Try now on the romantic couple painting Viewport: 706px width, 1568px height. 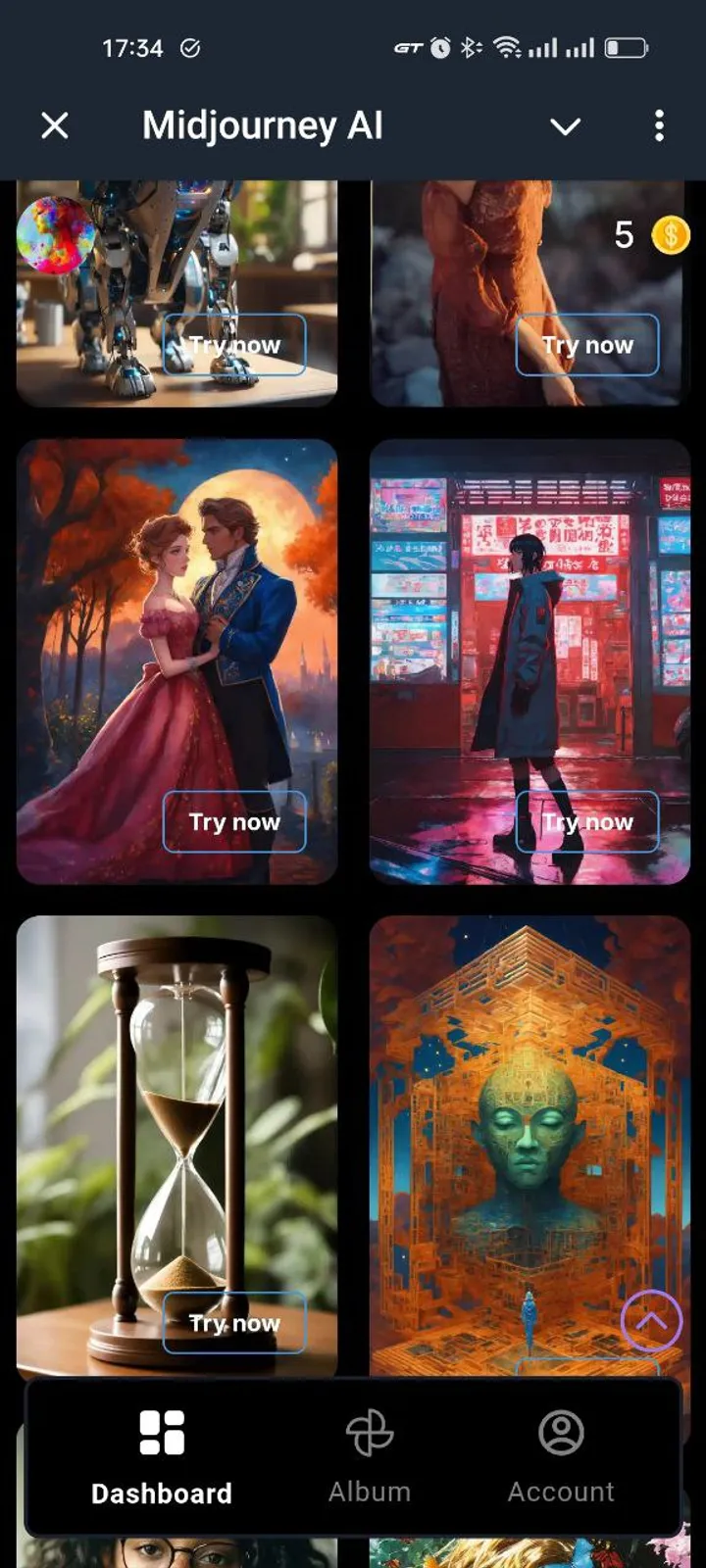tap(234, 822)
